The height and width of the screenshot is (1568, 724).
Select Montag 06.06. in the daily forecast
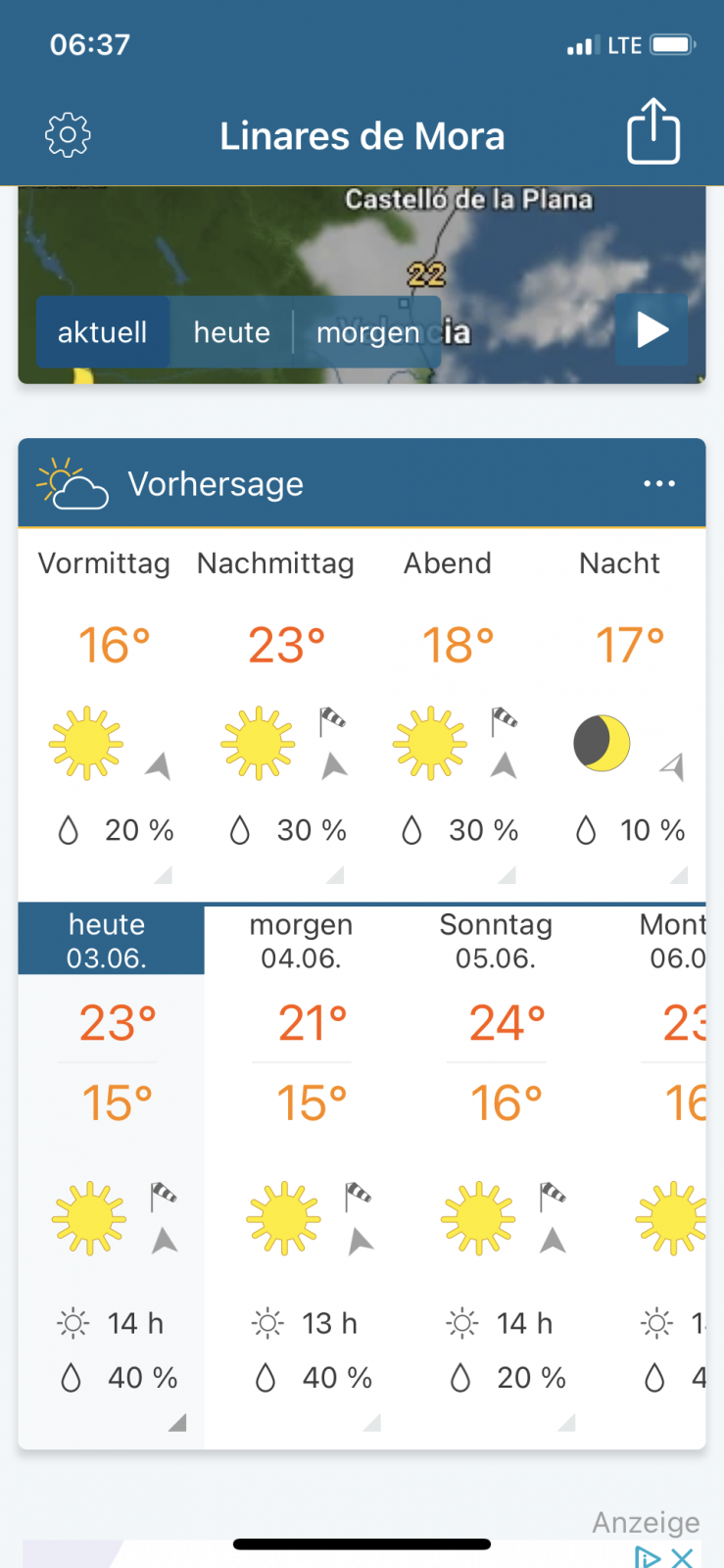(x=676, y=940)
